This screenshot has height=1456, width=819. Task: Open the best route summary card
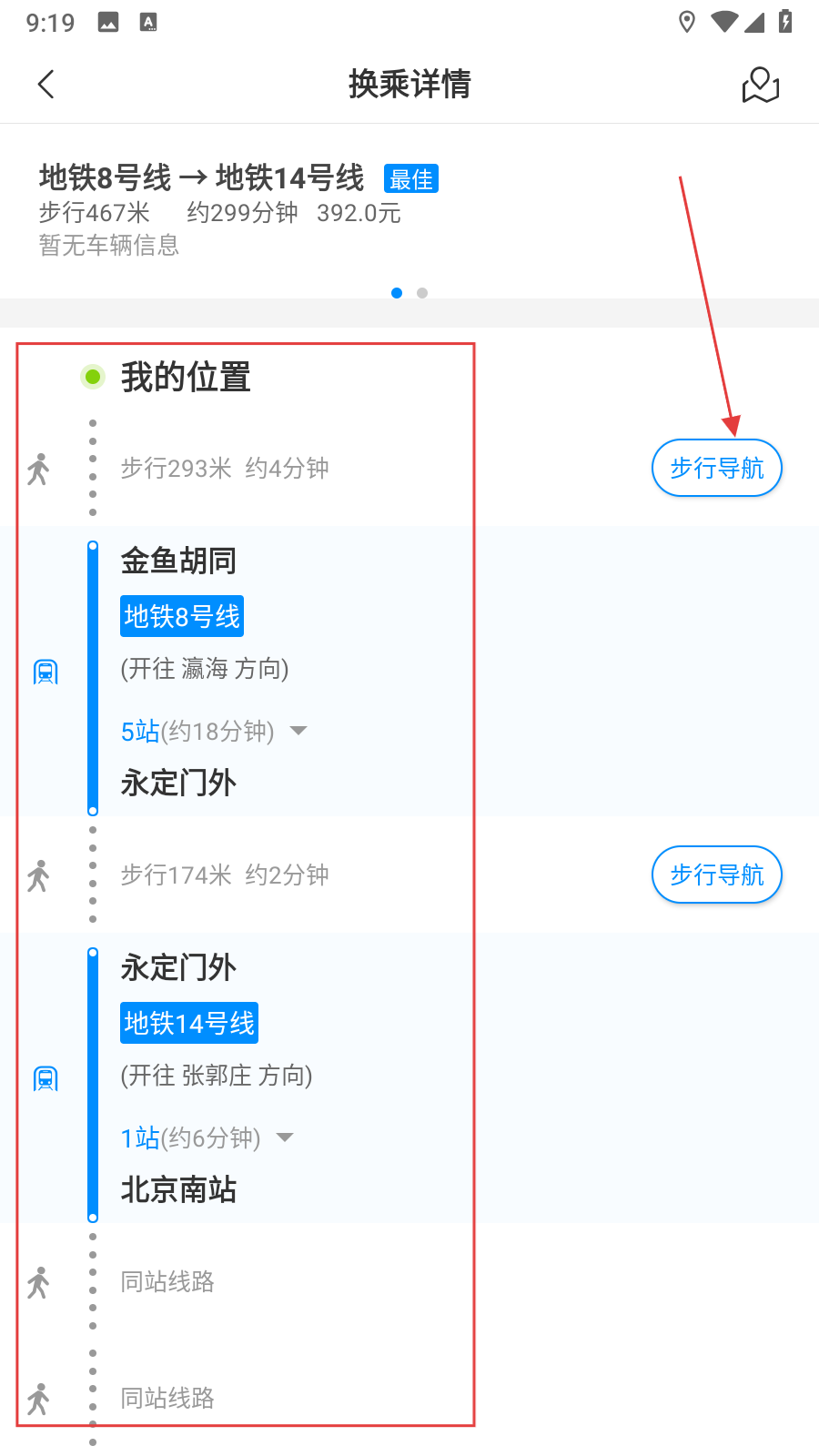(409, 210)
